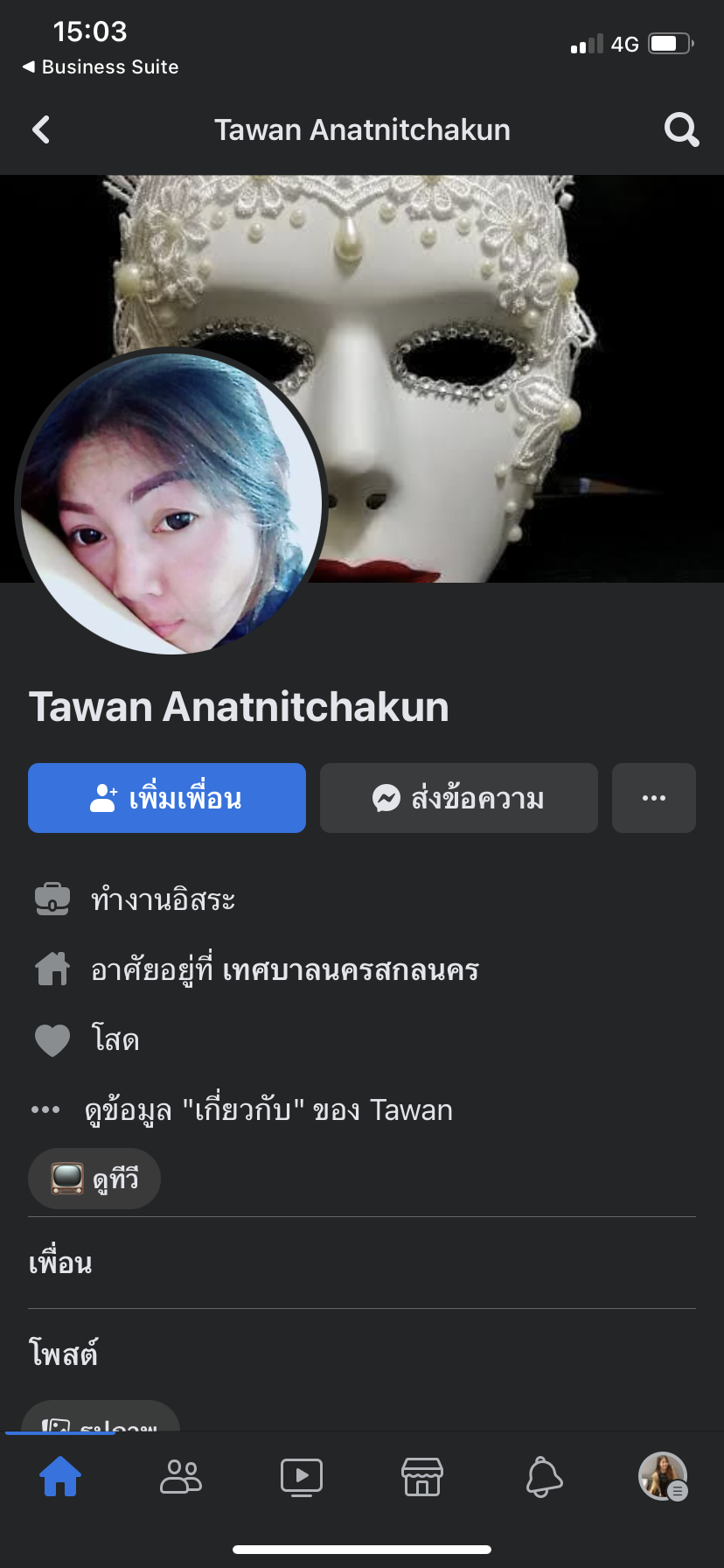Open ดูข้อมูล "เกี่ยวกับ" ของ Tawan
This screenshot has width=724, height=1568.
point(268,1110)
